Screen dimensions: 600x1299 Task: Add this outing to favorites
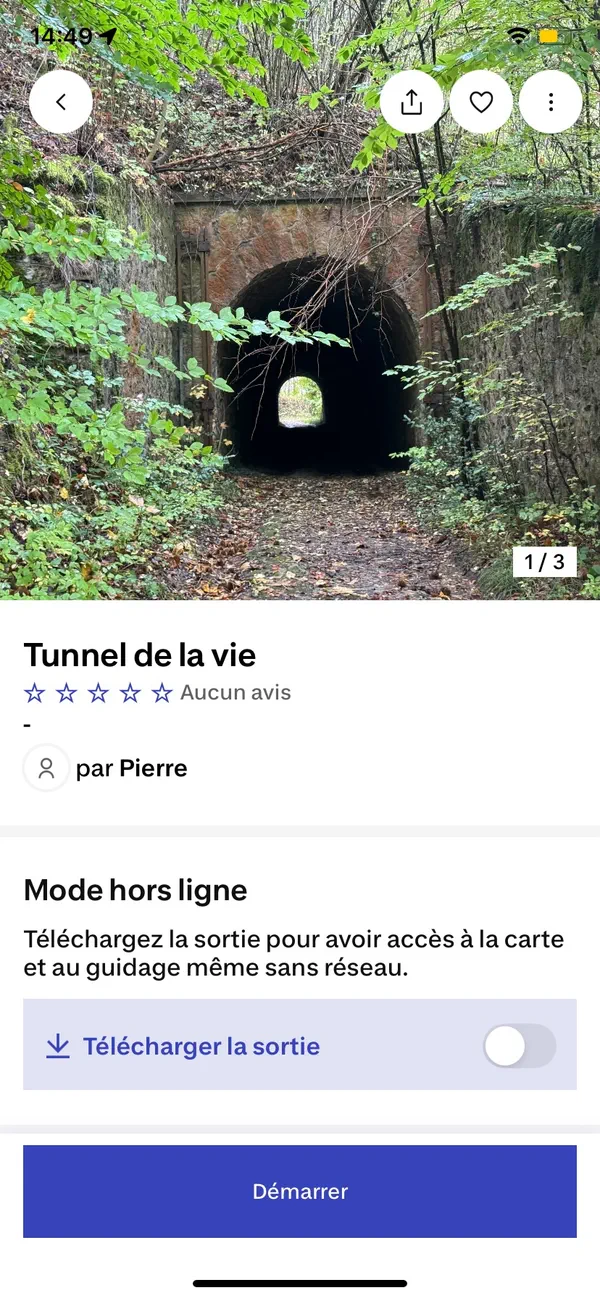pyautogui.click(x=481, y=102)
